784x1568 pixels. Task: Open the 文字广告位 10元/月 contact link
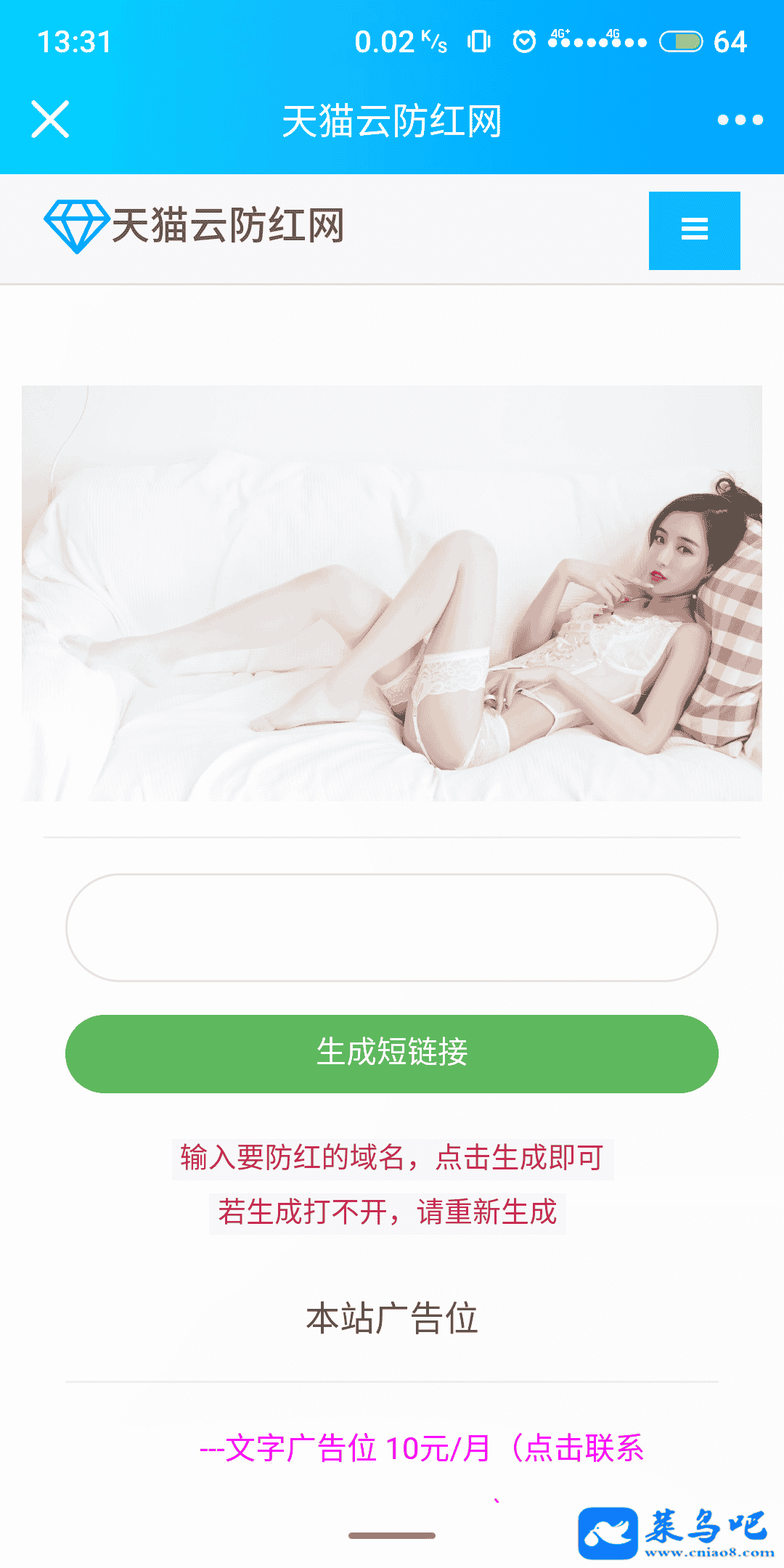(421, 1448)
